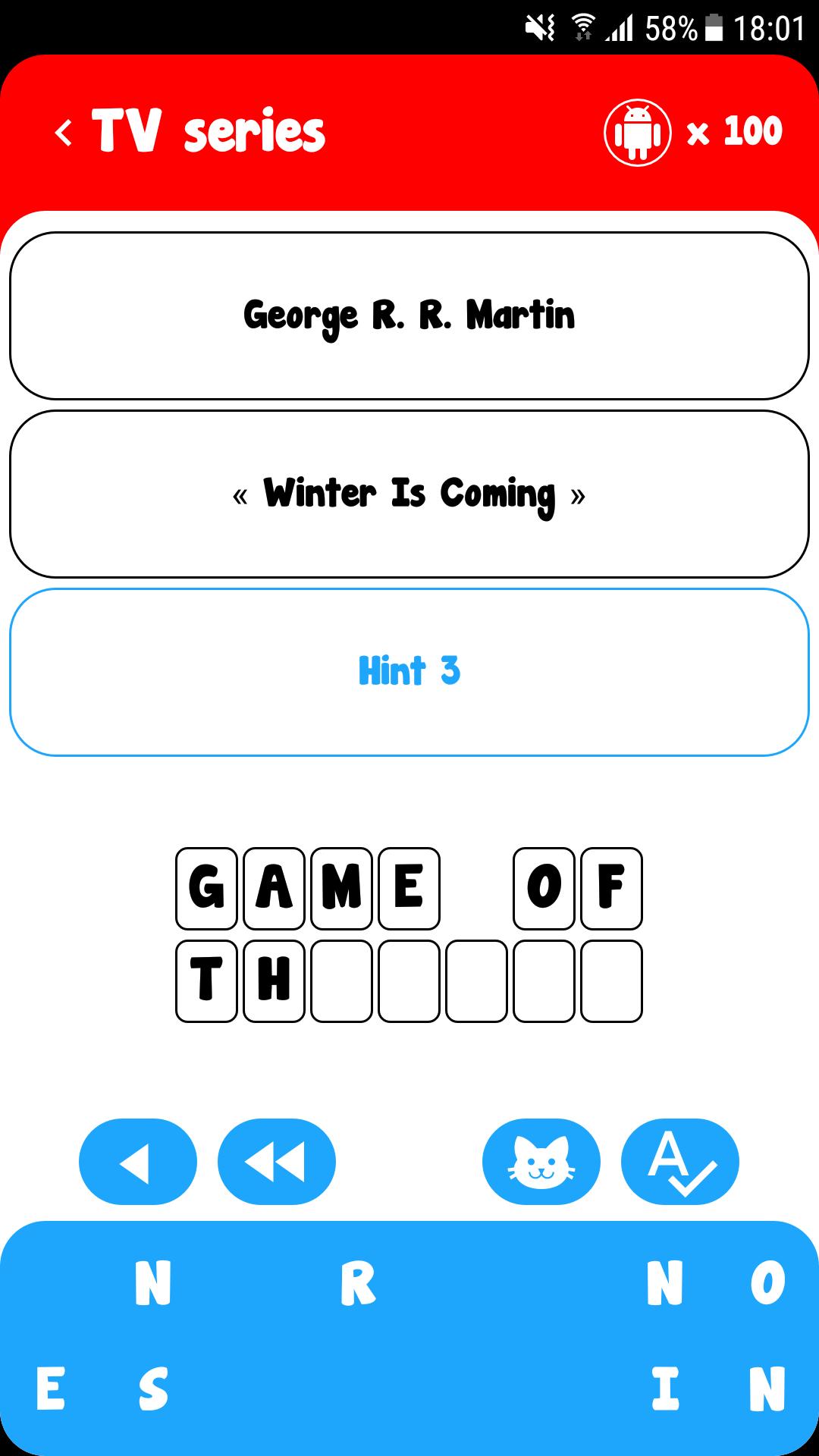Tap the cat helper button
This screenshot has width=819, height=1456.
point(541,1162)
